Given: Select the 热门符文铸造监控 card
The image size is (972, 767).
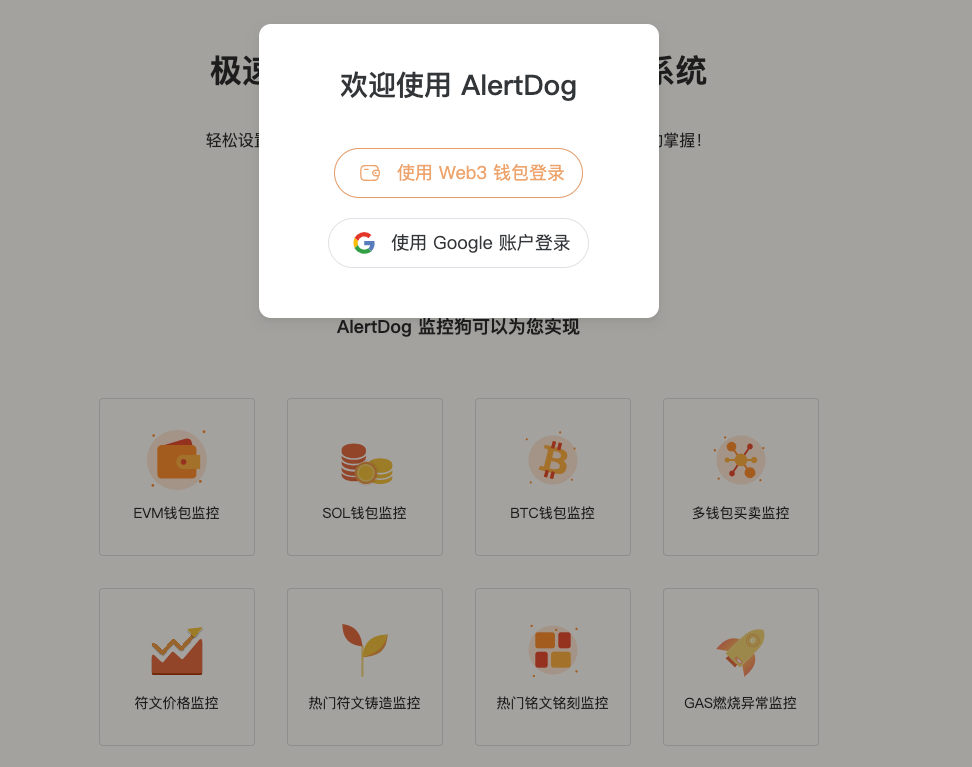Looking at the screenshot, I should pyautogui.click(x=365, y=667).
